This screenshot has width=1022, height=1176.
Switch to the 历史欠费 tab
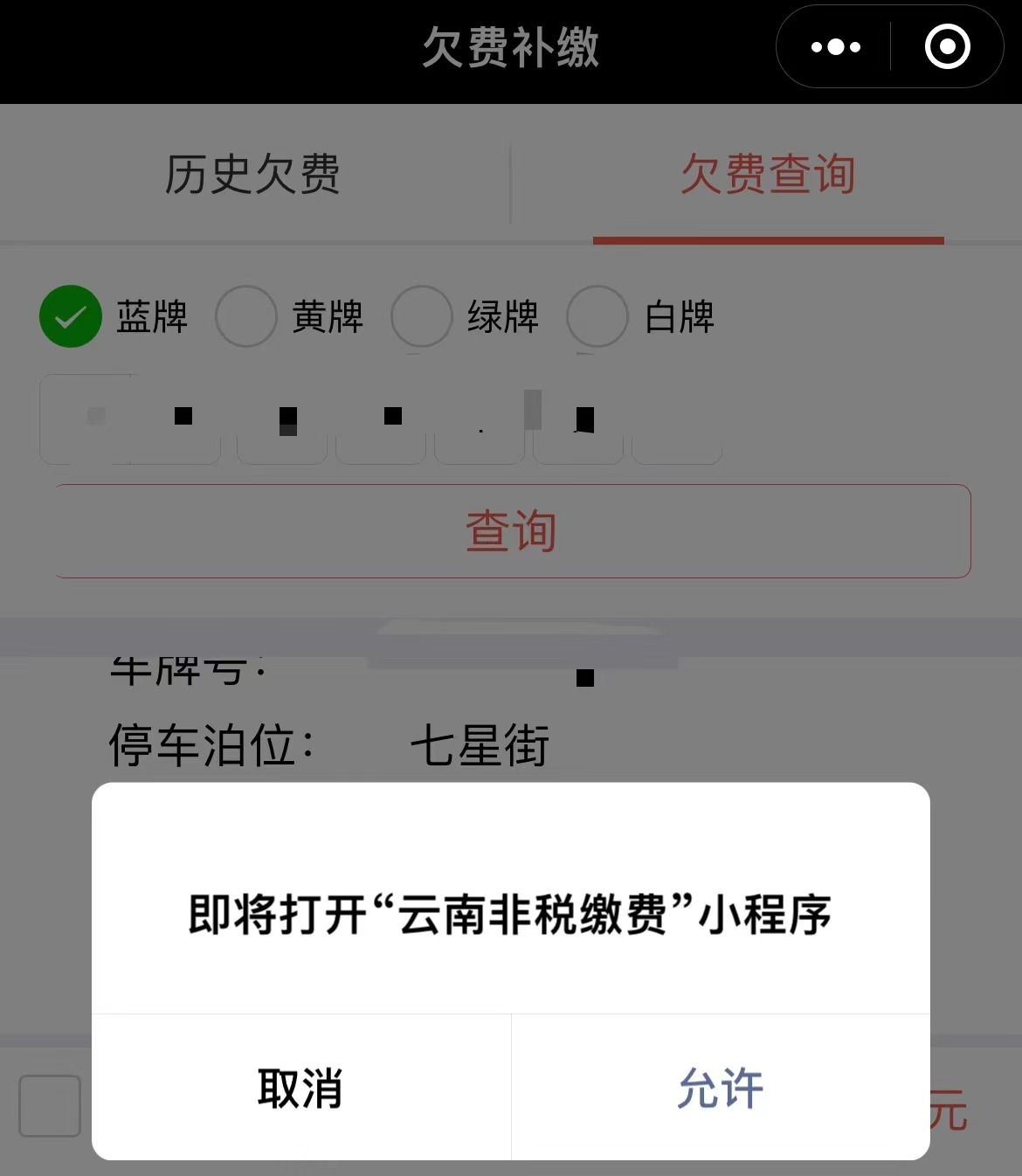pyautogui.click(x=253, y=174)
